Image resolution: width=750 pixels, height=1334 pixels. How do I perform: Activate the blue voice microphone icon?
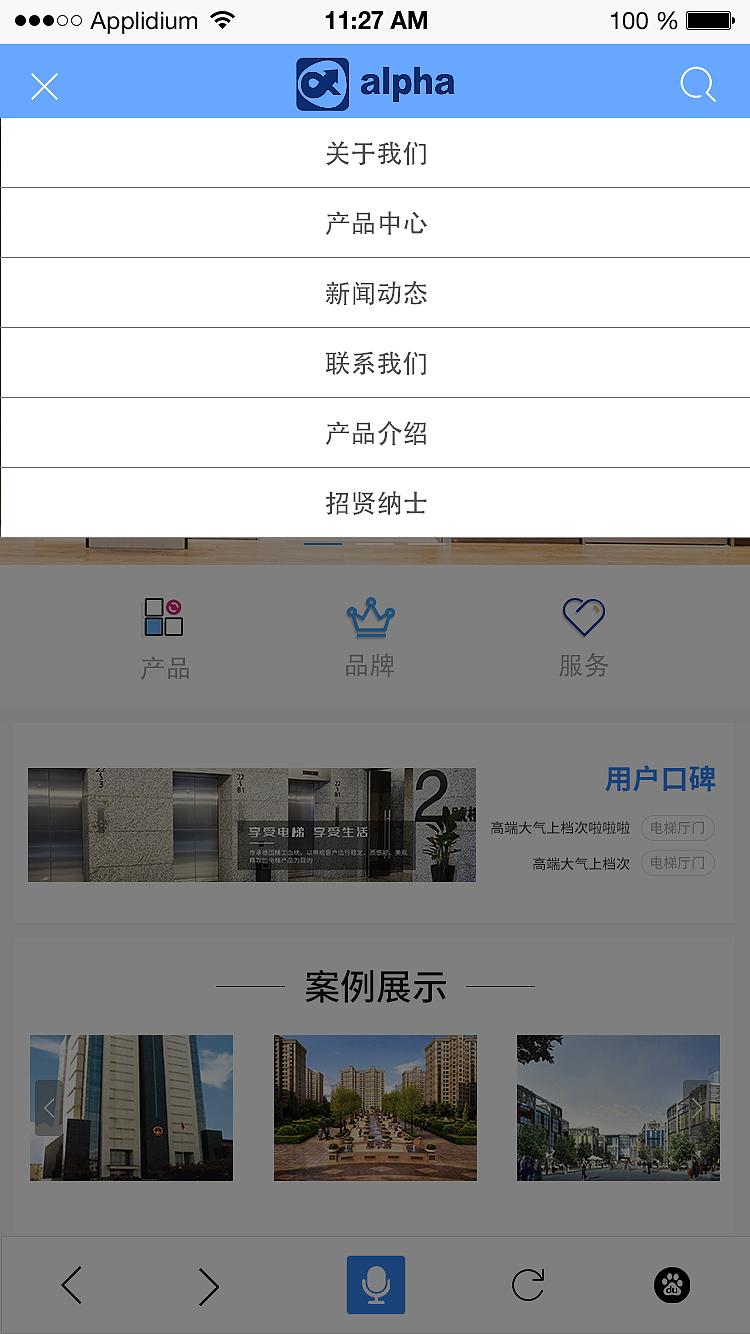coord(375,1285)
